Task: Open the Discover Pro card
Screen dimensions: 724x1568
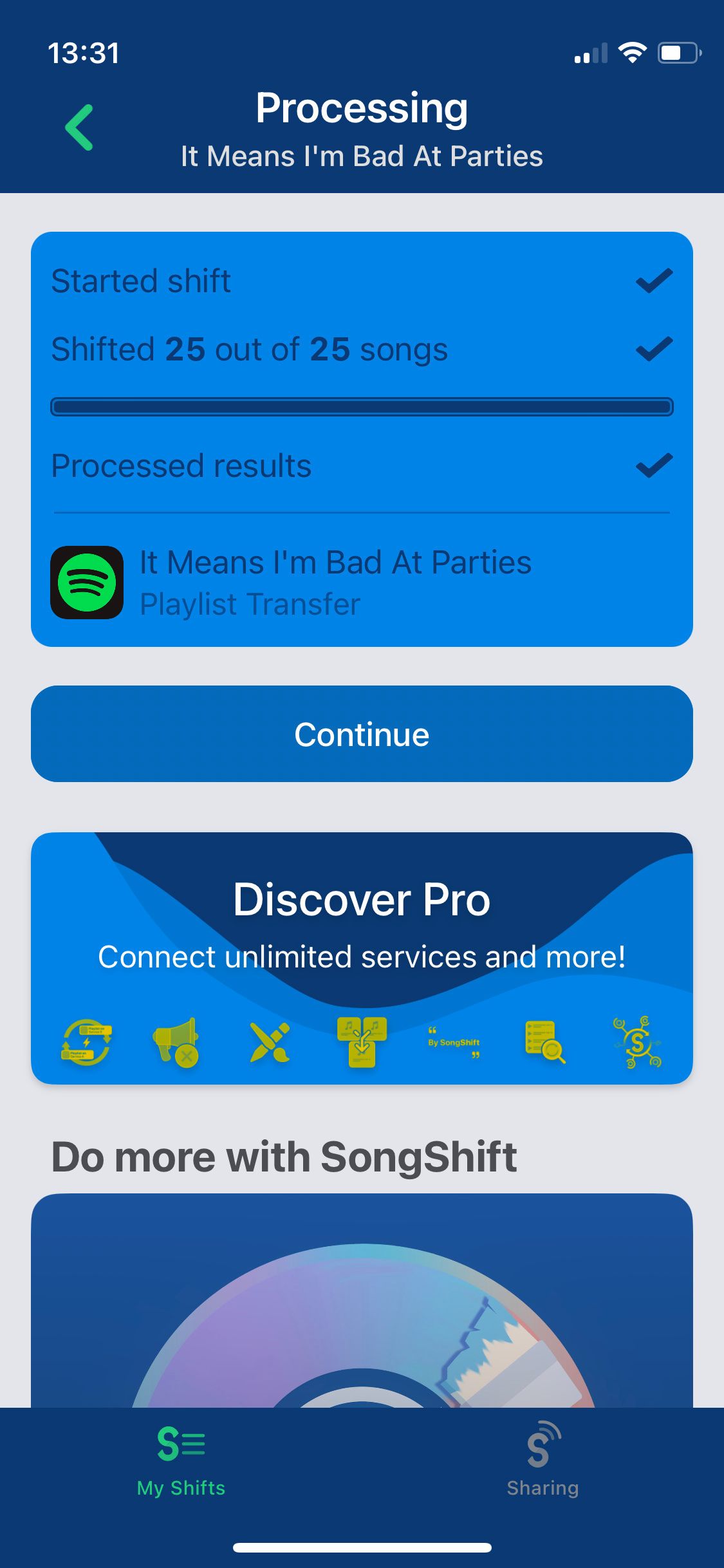Action: tap(362, 957)
